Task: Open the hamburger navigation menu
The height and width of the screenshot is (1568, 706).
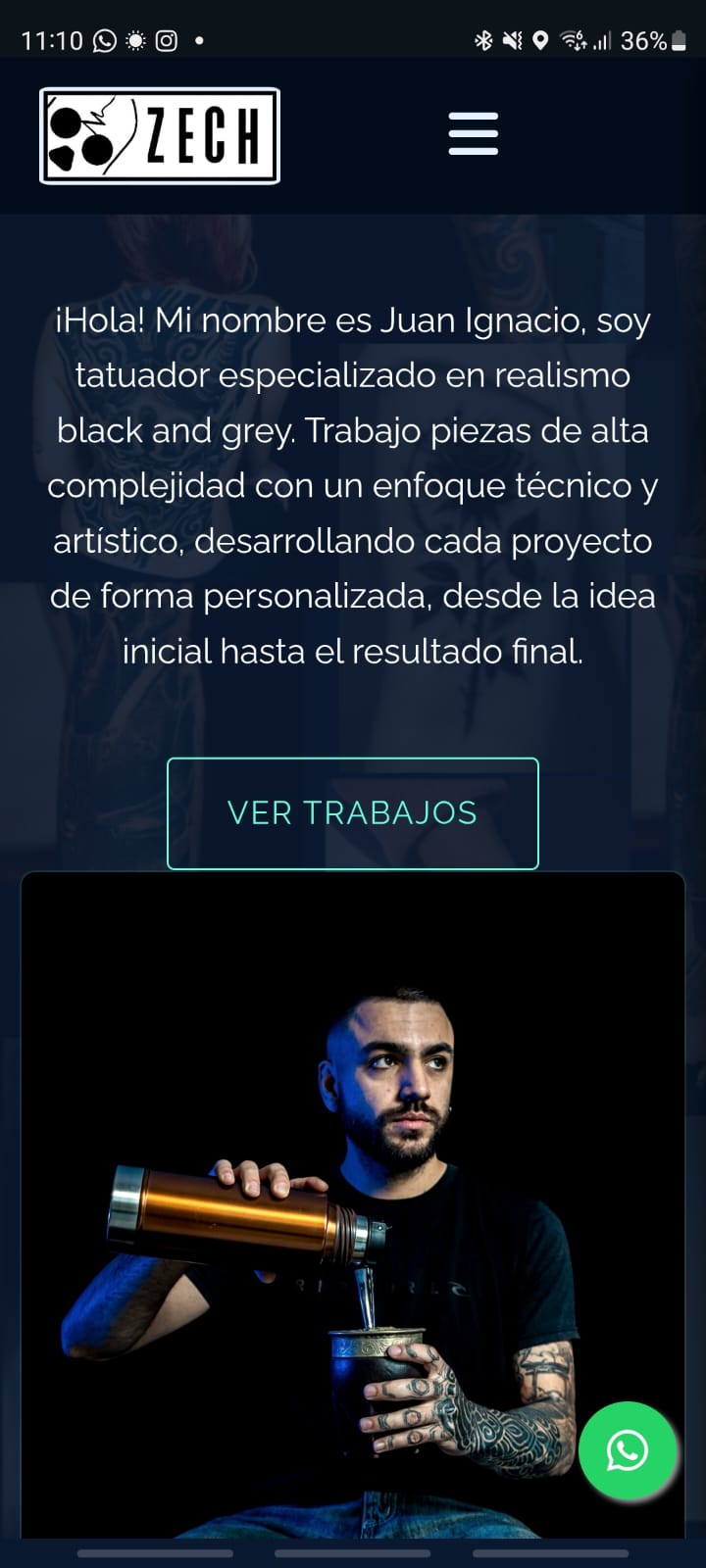Action: click(x=474, y=134)
